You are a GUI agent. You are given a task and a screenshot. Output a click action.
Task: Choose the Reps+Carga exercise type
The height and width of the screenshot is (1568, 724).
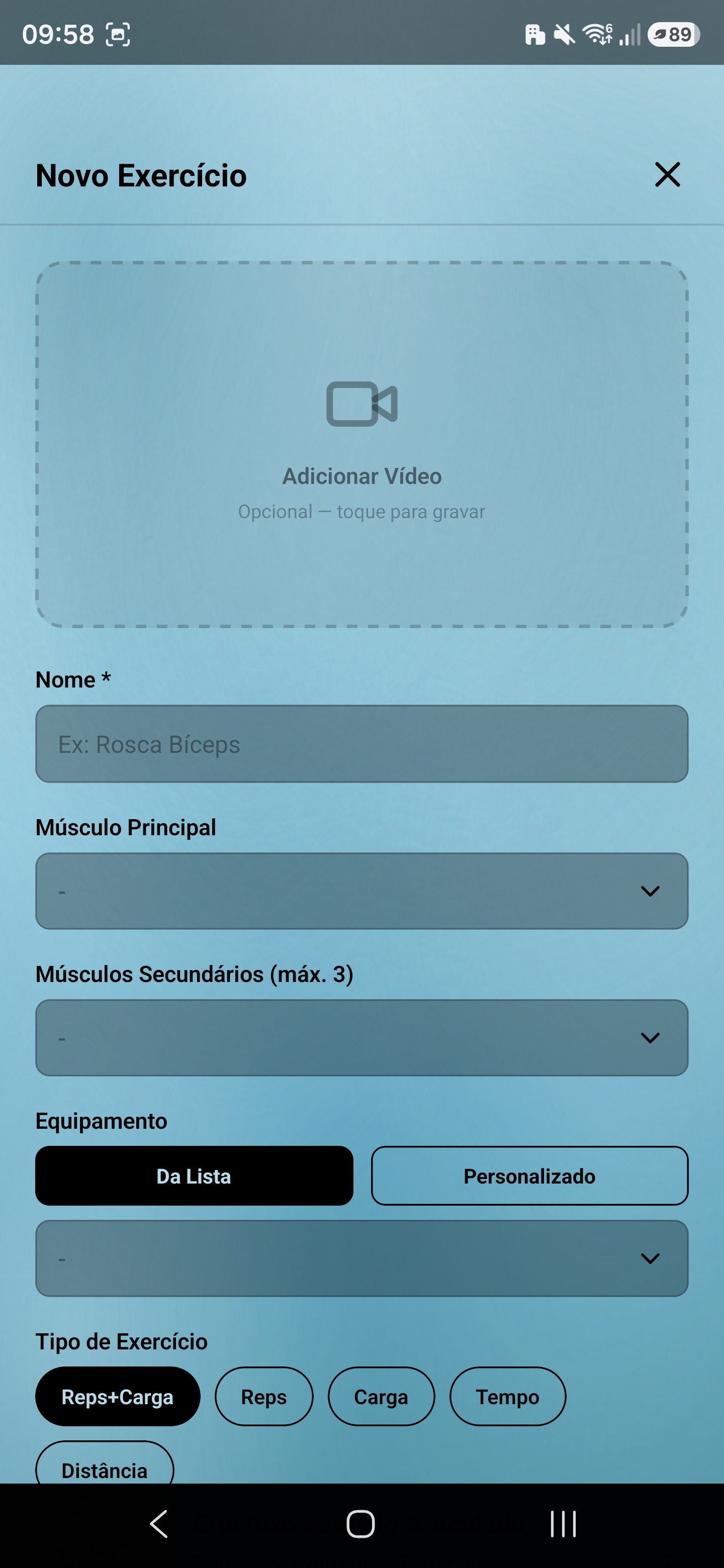tap(118, 1396)
